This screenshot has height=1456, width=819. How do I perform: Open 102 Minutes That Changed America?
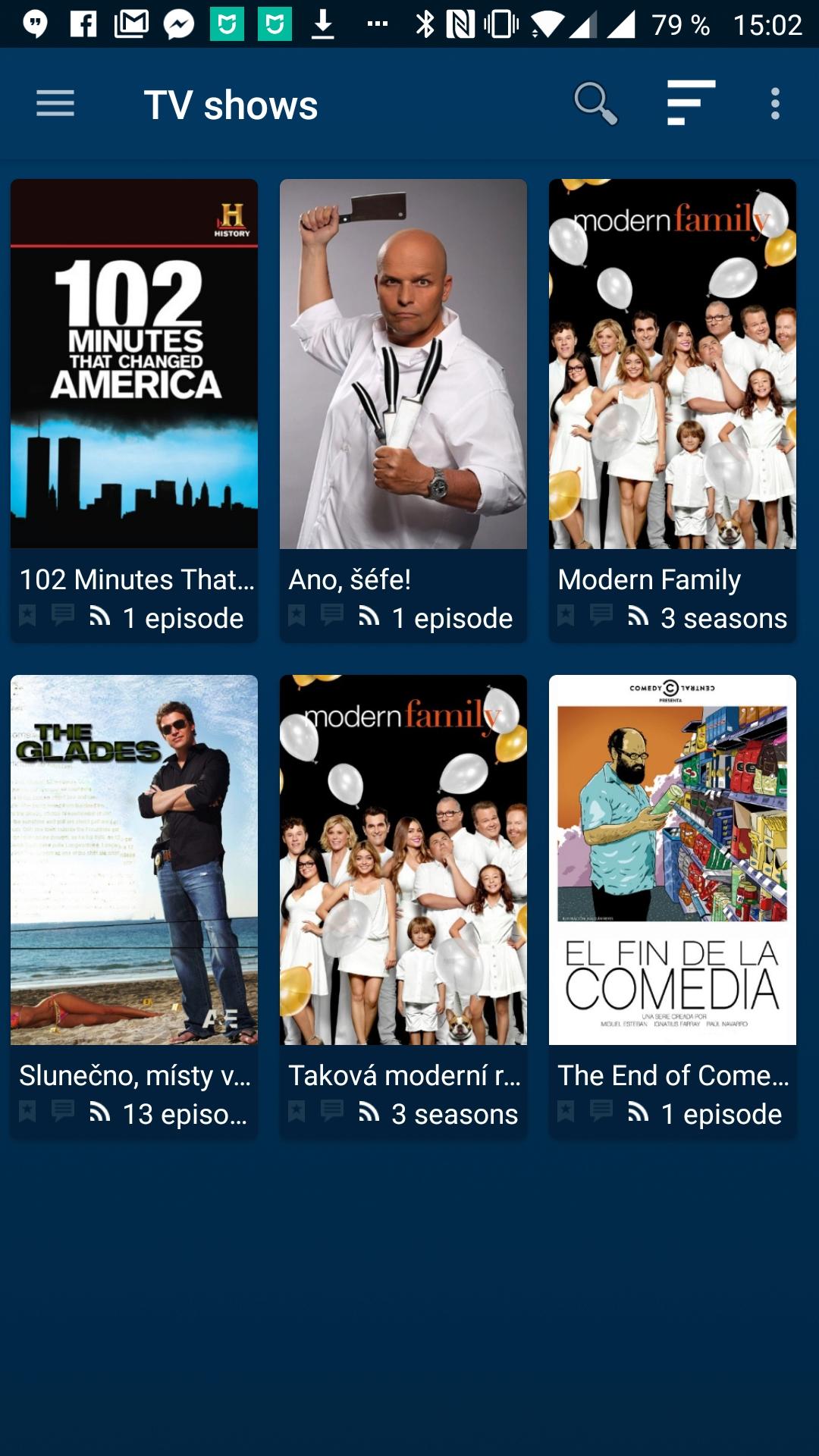pos(134,410)
